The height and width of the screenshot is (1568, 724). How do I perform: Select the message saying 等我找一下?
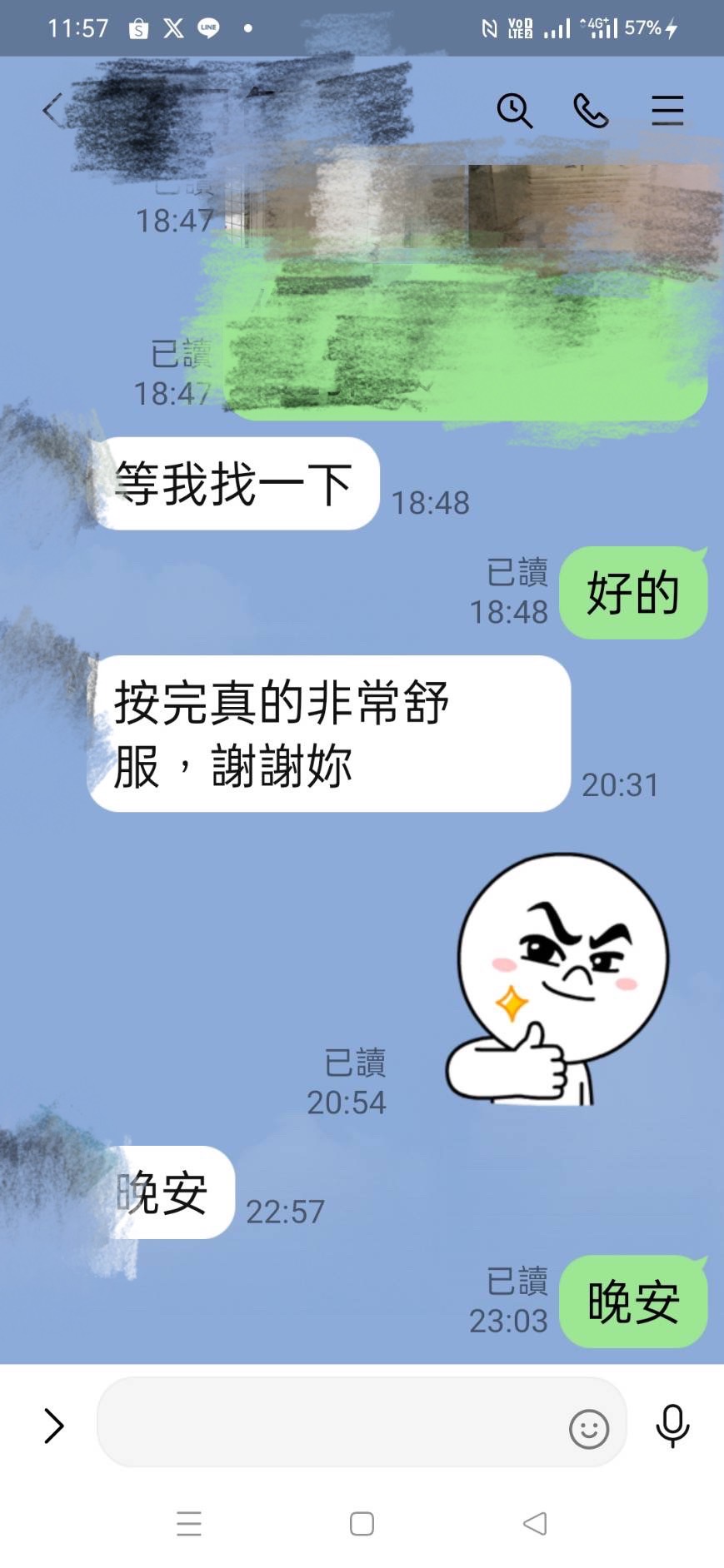point(236,485)
